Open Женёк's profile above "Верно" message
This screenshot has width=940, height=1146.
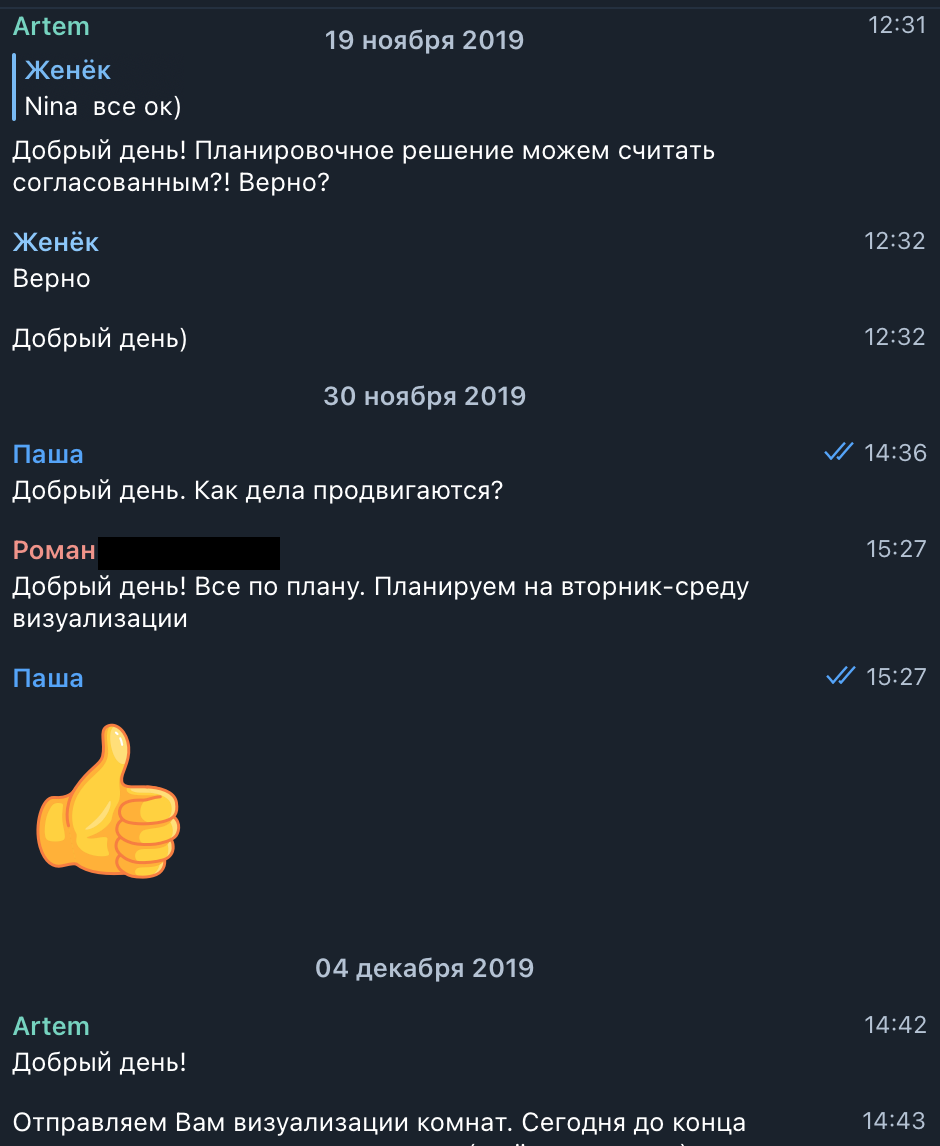click(x=56, y=242)
